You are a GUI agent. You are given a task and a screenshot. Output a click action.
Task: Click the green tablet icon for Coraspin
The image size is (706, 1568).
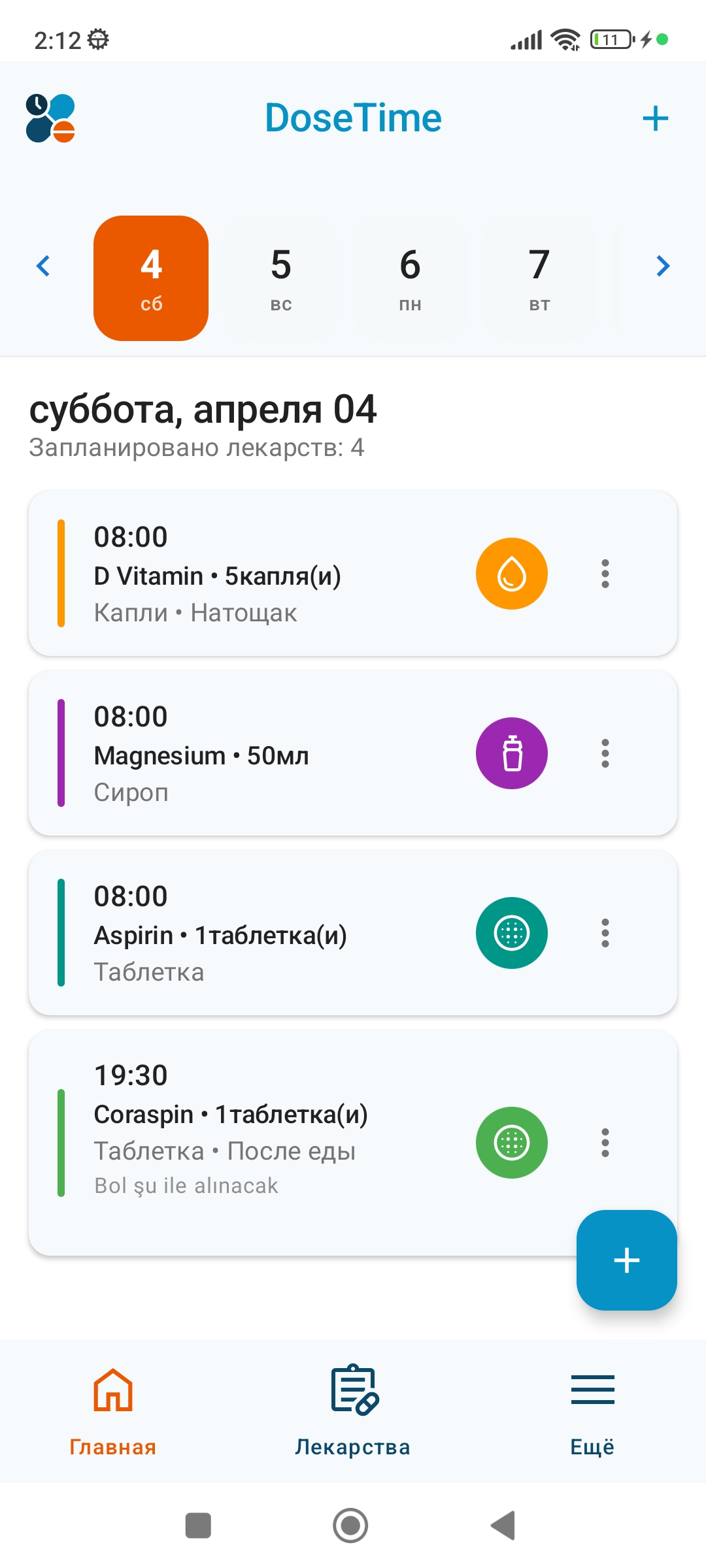pyautogui.click(x=512, y=1142)
